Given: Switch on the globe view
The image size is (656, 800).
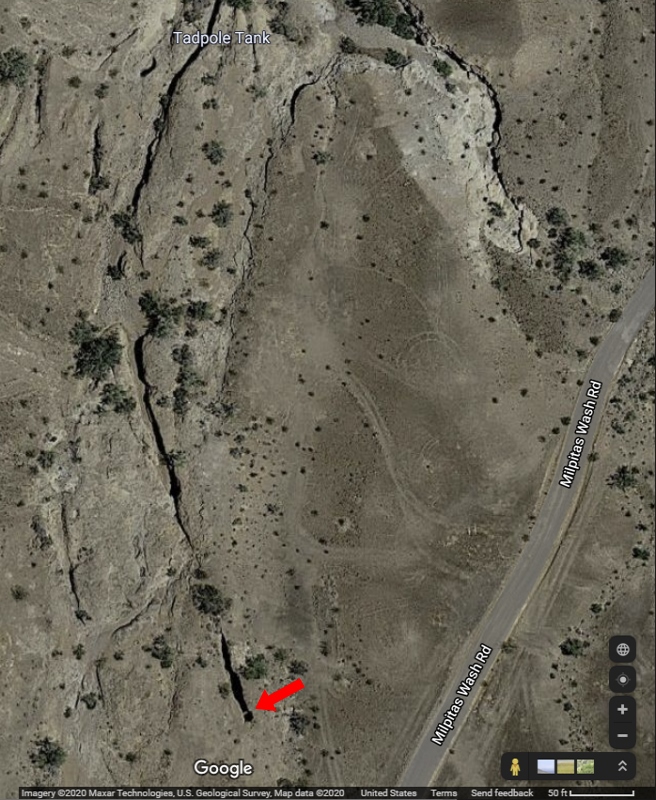Looking at the screenshot, I should coord(623,649).
